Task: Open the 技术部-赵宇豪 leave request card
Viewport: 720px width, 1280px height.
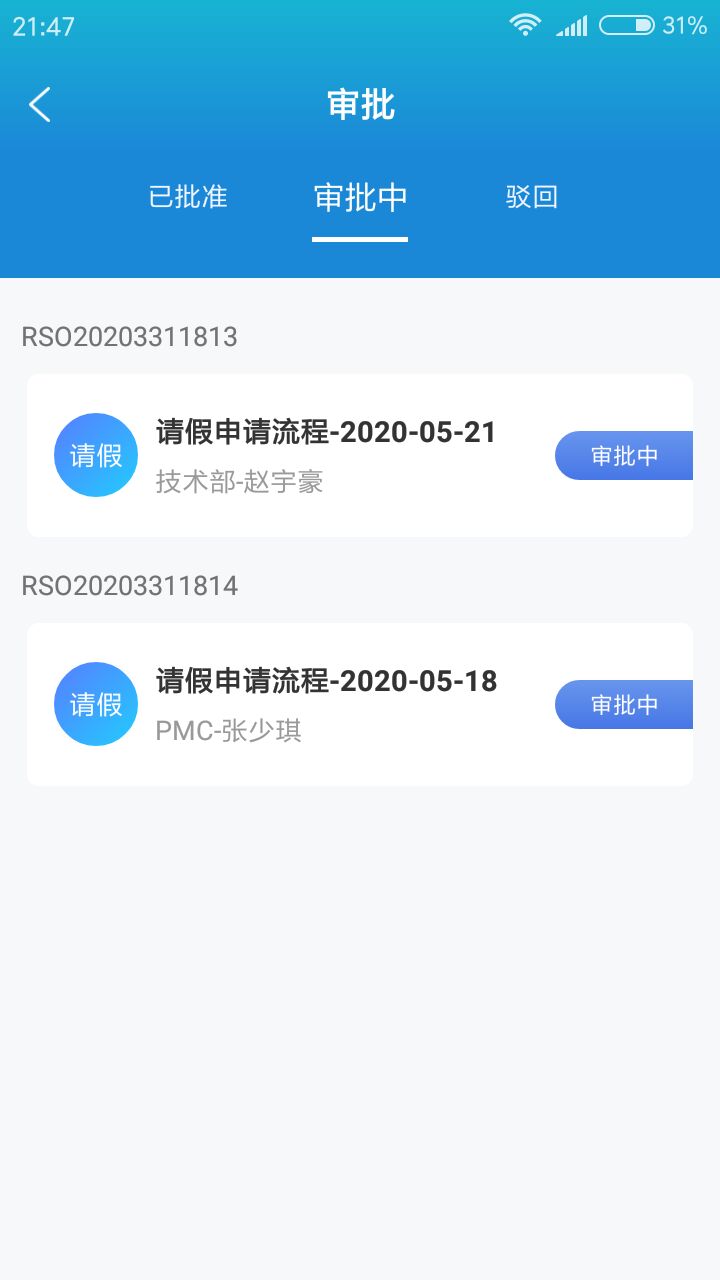Action: (360, 456)
